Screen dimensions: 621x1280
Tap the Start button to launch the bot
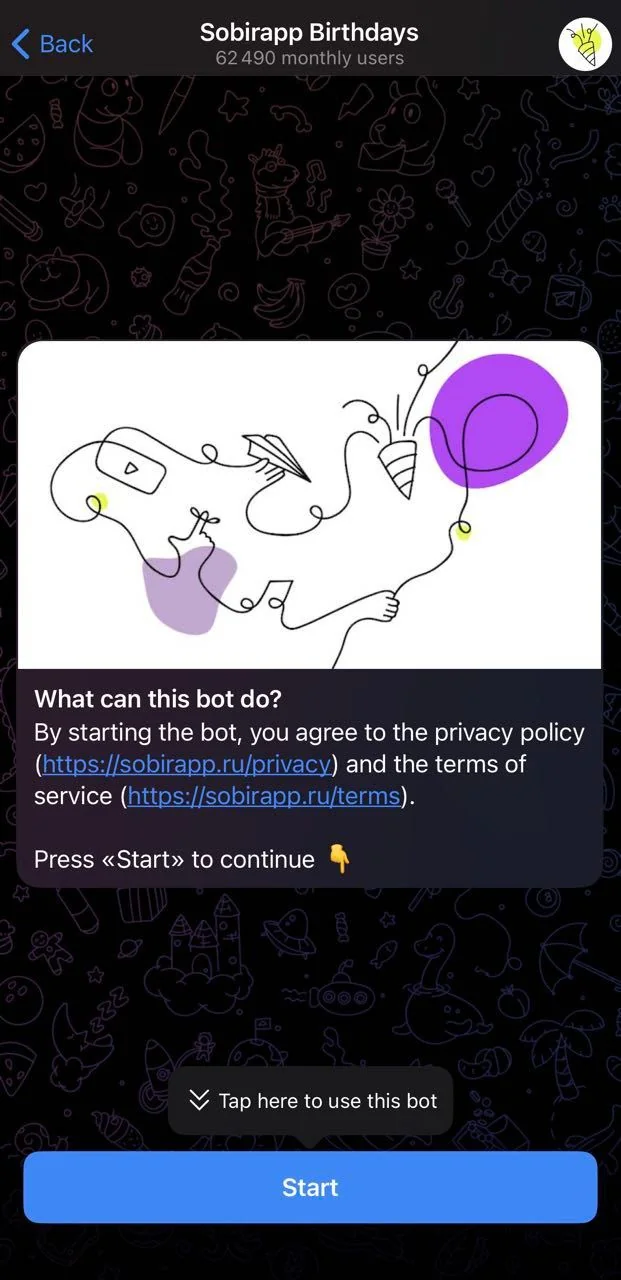[310, 1187]
